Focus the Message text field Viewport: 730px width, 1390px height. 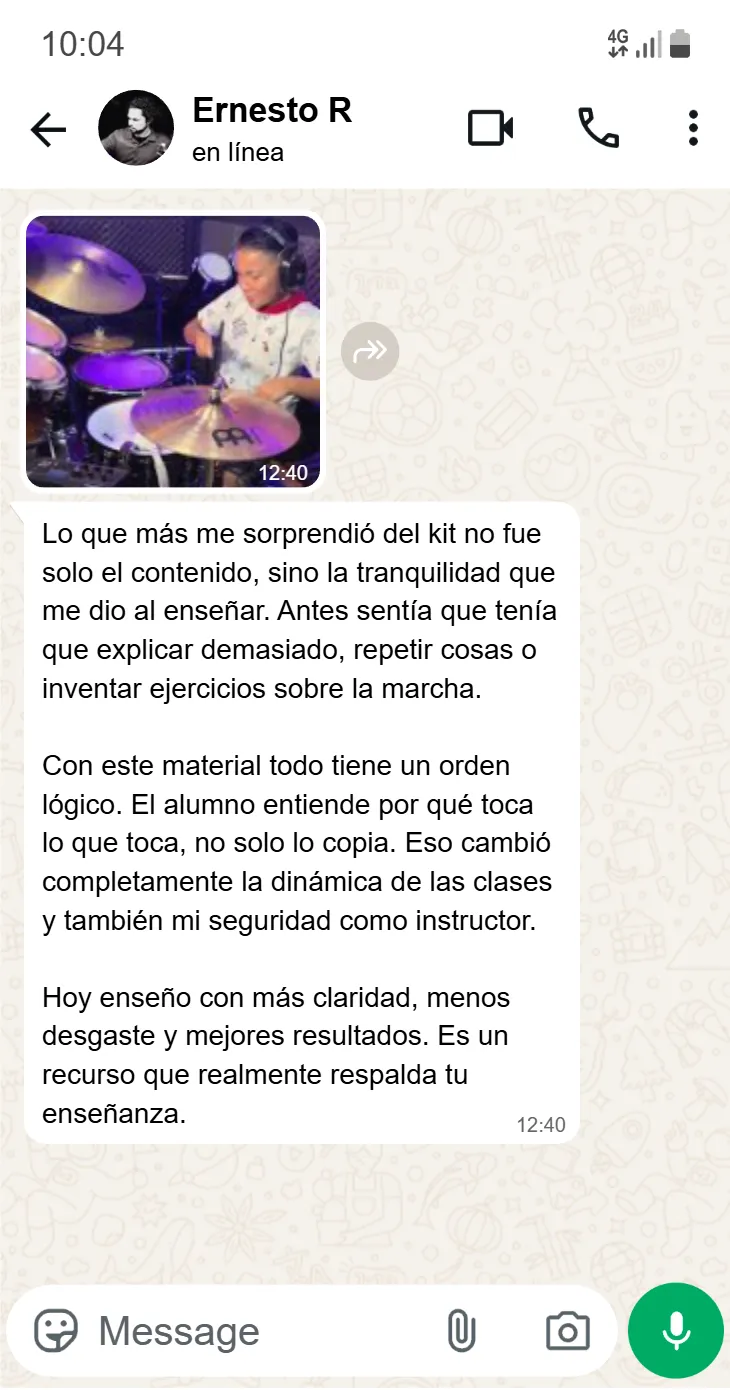coord(260,1331)
